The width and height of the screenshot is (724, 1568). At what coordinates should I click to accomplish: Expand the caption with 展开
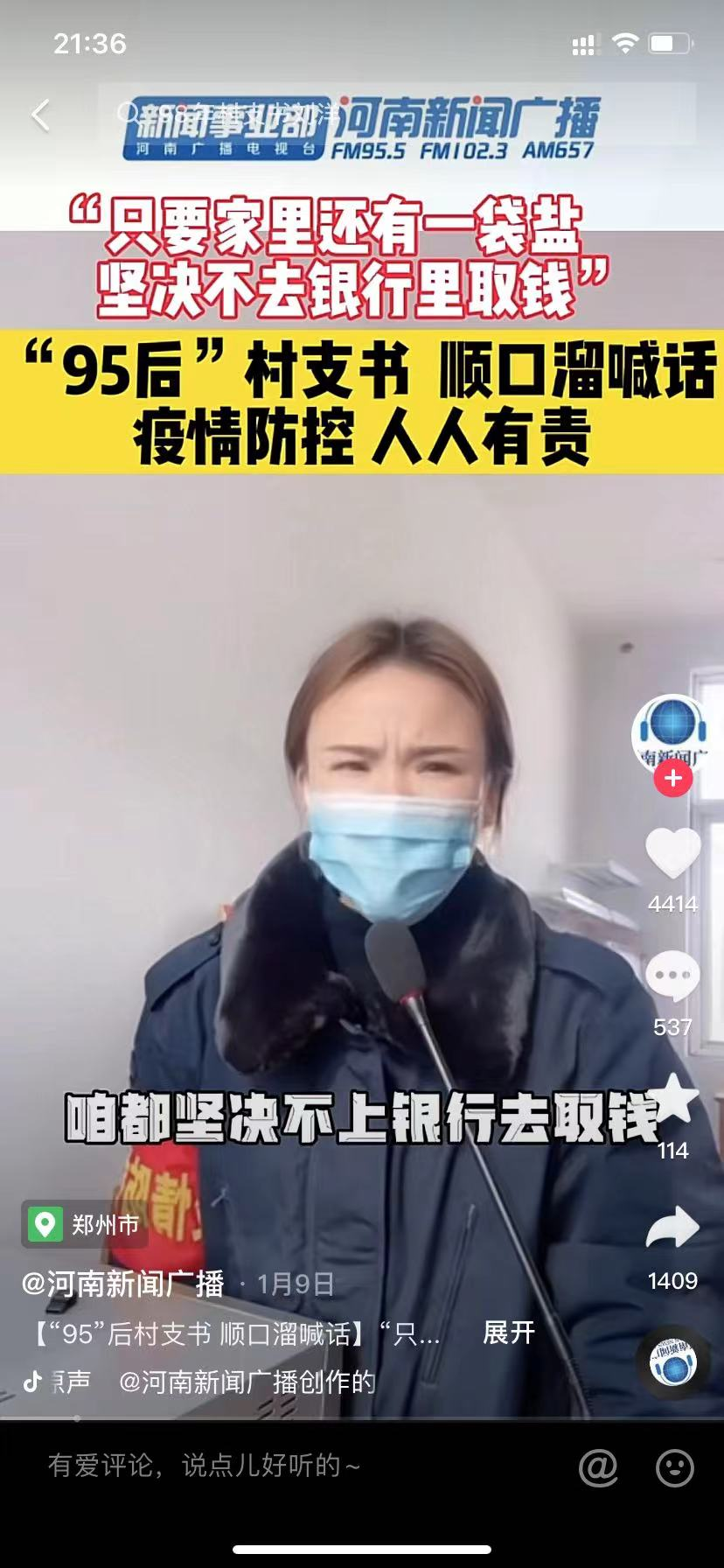point(508,1333)
